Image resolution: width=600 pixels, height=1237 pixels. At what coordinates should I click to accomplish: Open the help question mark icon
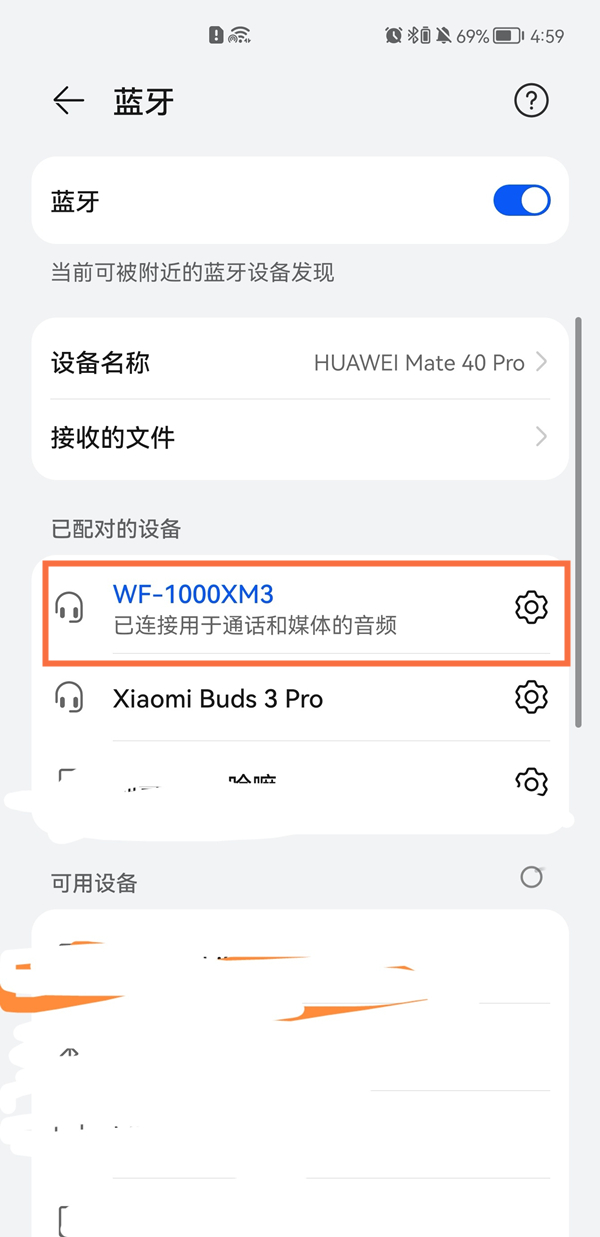(x=531, y=100)
